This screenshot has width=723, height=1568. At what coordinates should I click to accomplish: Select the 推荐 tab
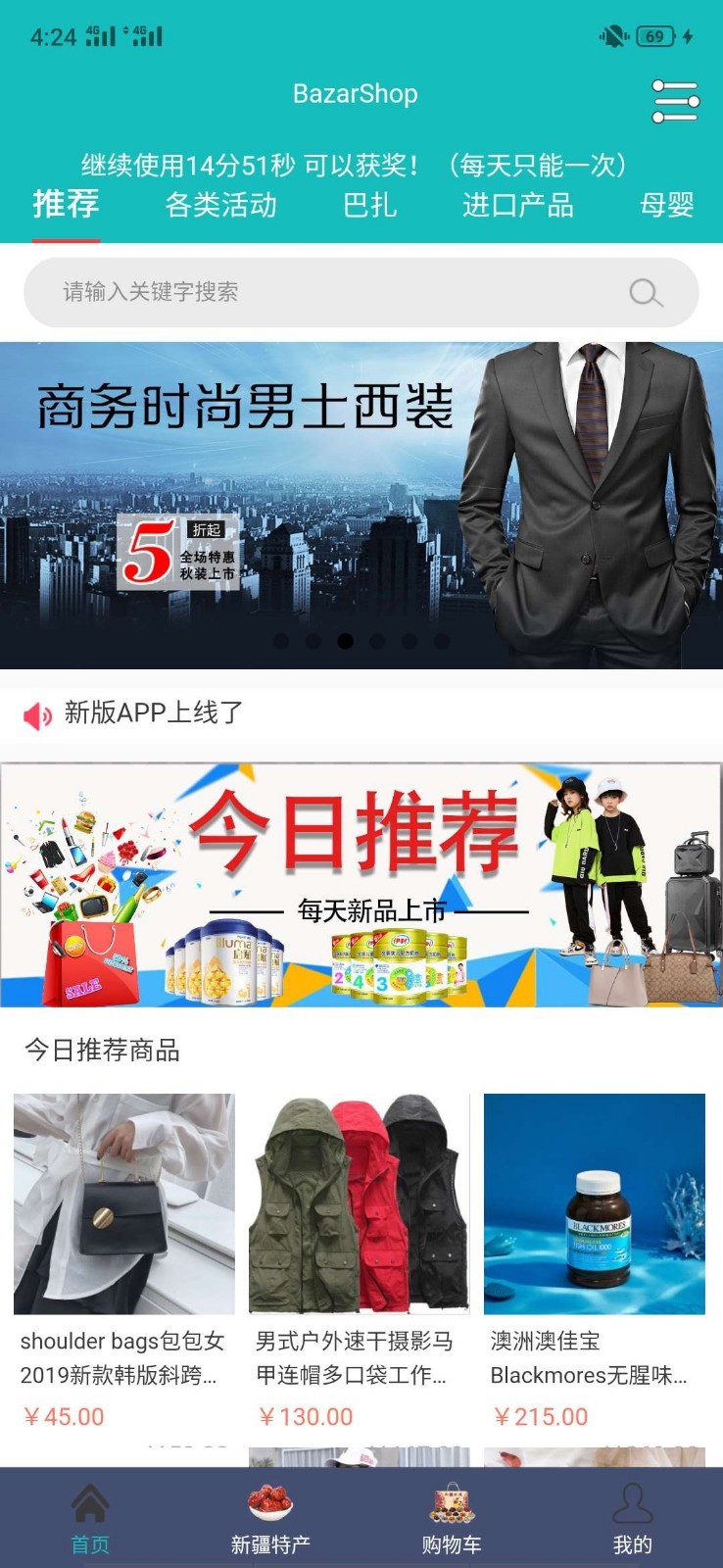66,205
